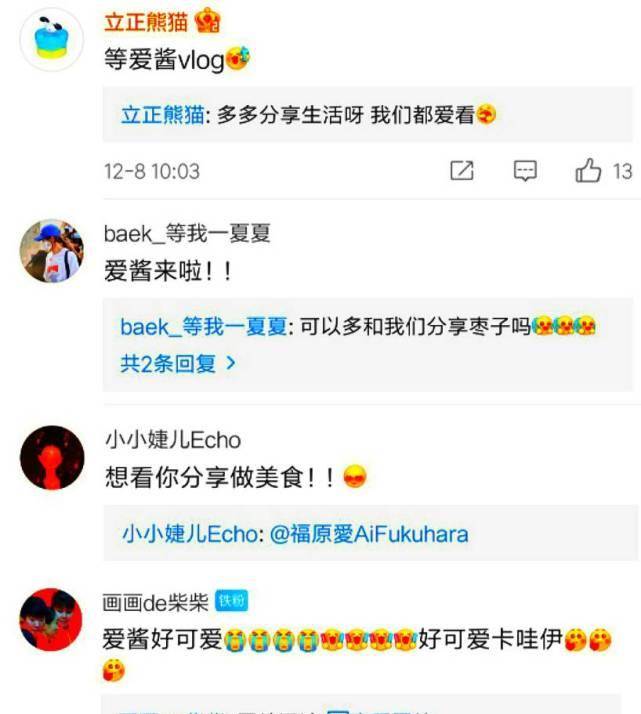Image resolution: width=641 pixels, height=714 pixels.
Task: Tap username baek_等我一夏夏
Action: pyautogui.click(x=187, y=234)
